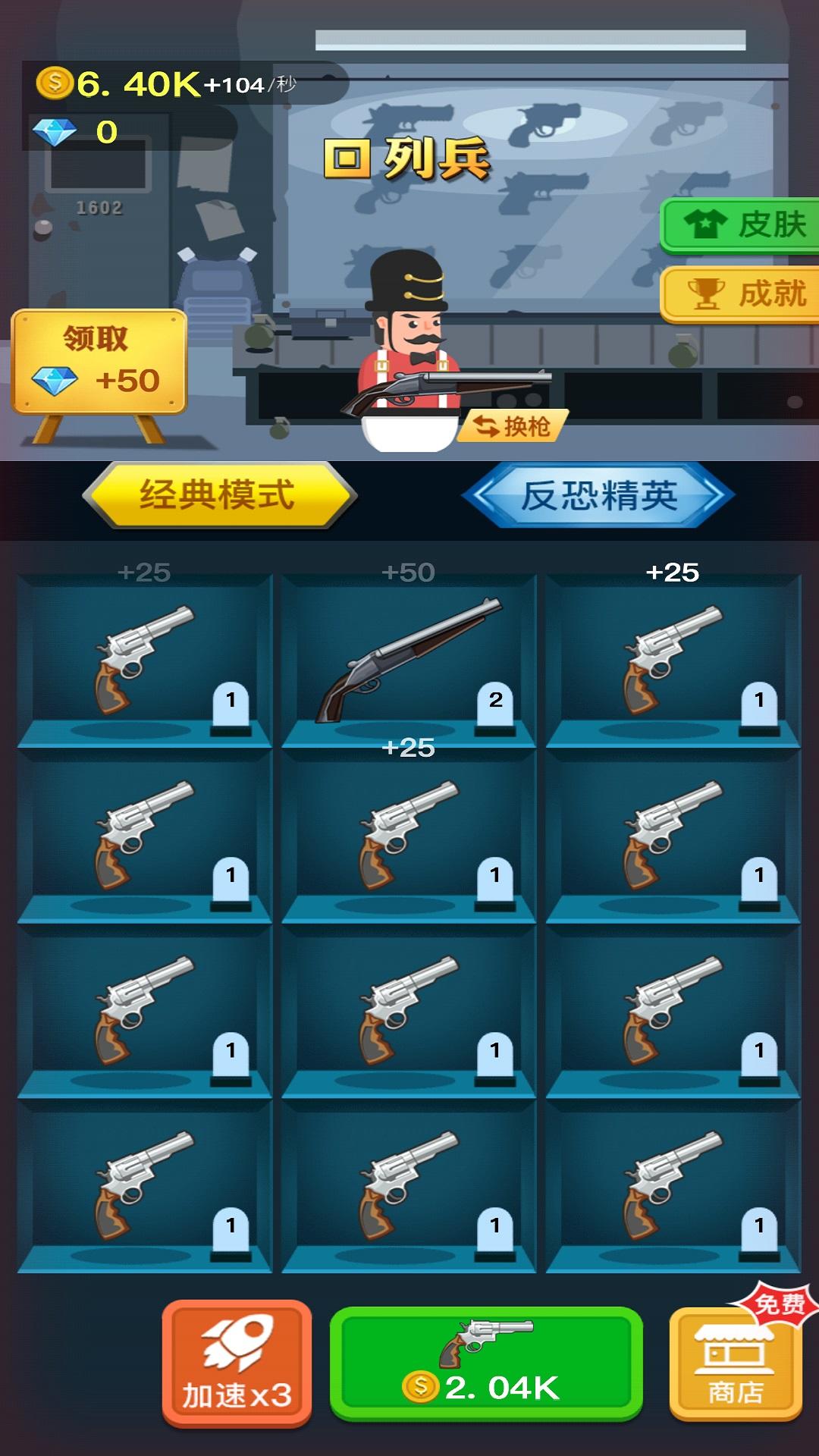Activate the 加速x3 speed boost
Viewport: 819px width, 1456px height.
pyautogui.click(x=237, y=1362)
